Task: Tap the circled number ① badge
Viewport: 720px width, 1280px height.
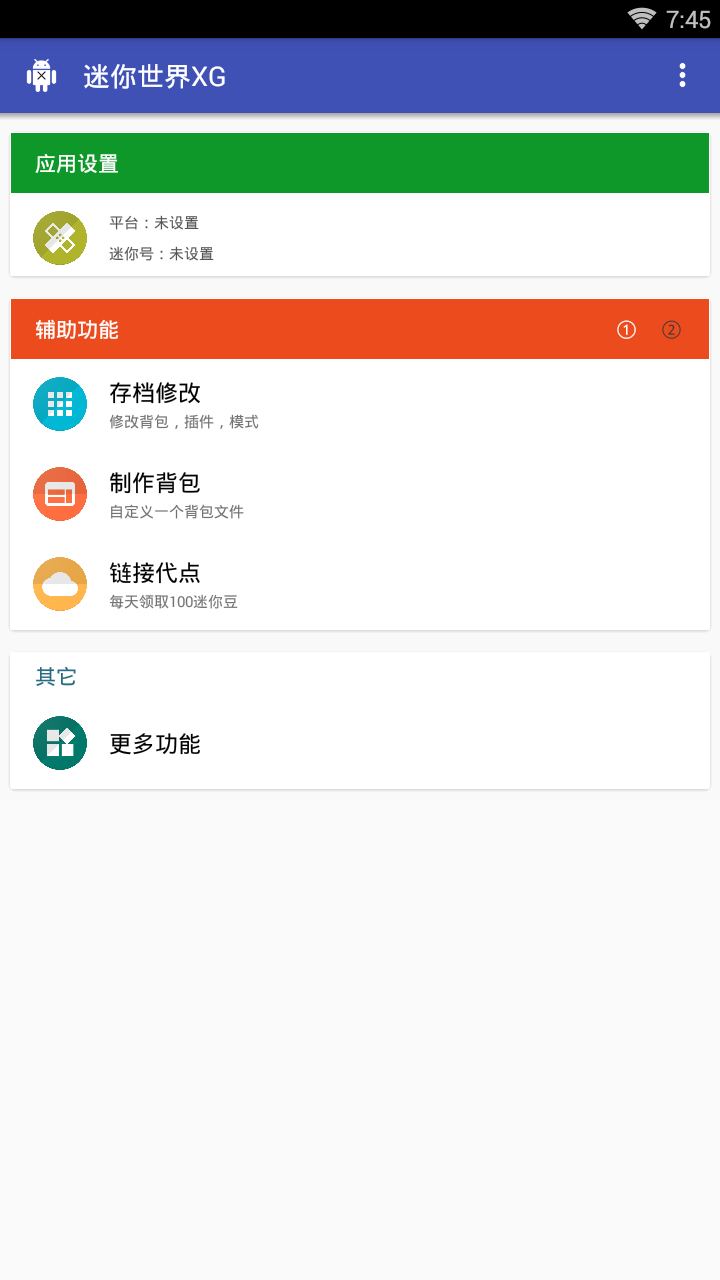Action: (x=626, y=329)
